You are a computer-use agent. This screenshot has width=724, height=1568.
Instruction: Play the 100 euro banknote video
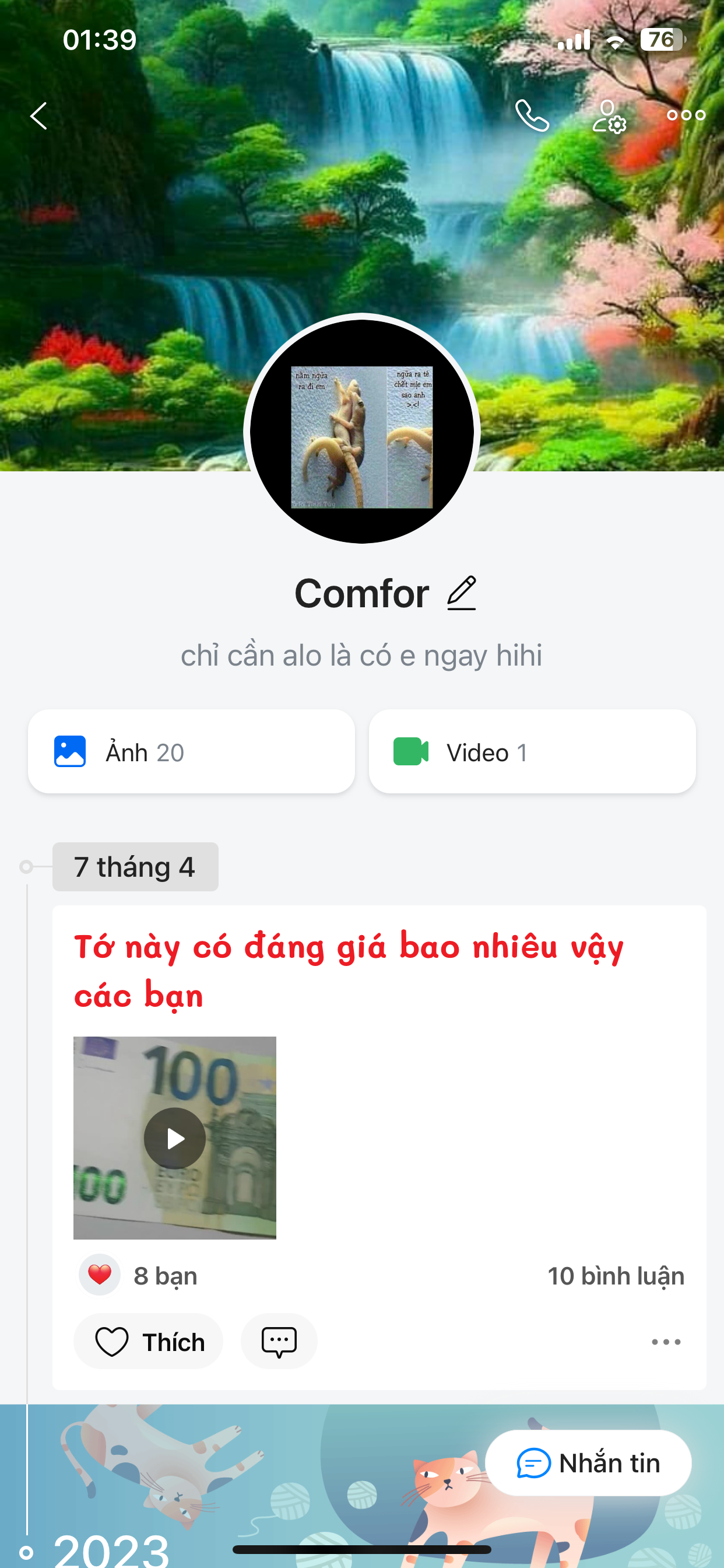tap(175, 1137)
